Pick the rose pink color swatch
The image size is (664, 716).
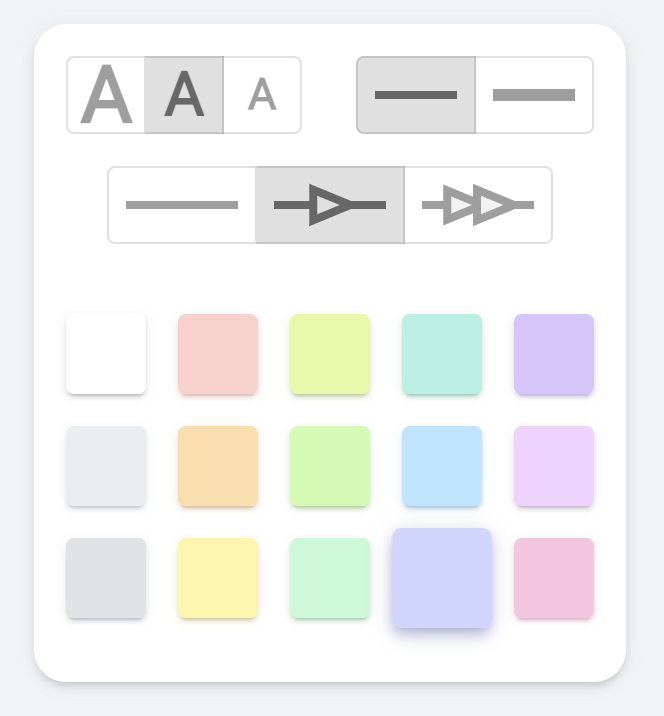pyautogui.click(x=554, y=578)
